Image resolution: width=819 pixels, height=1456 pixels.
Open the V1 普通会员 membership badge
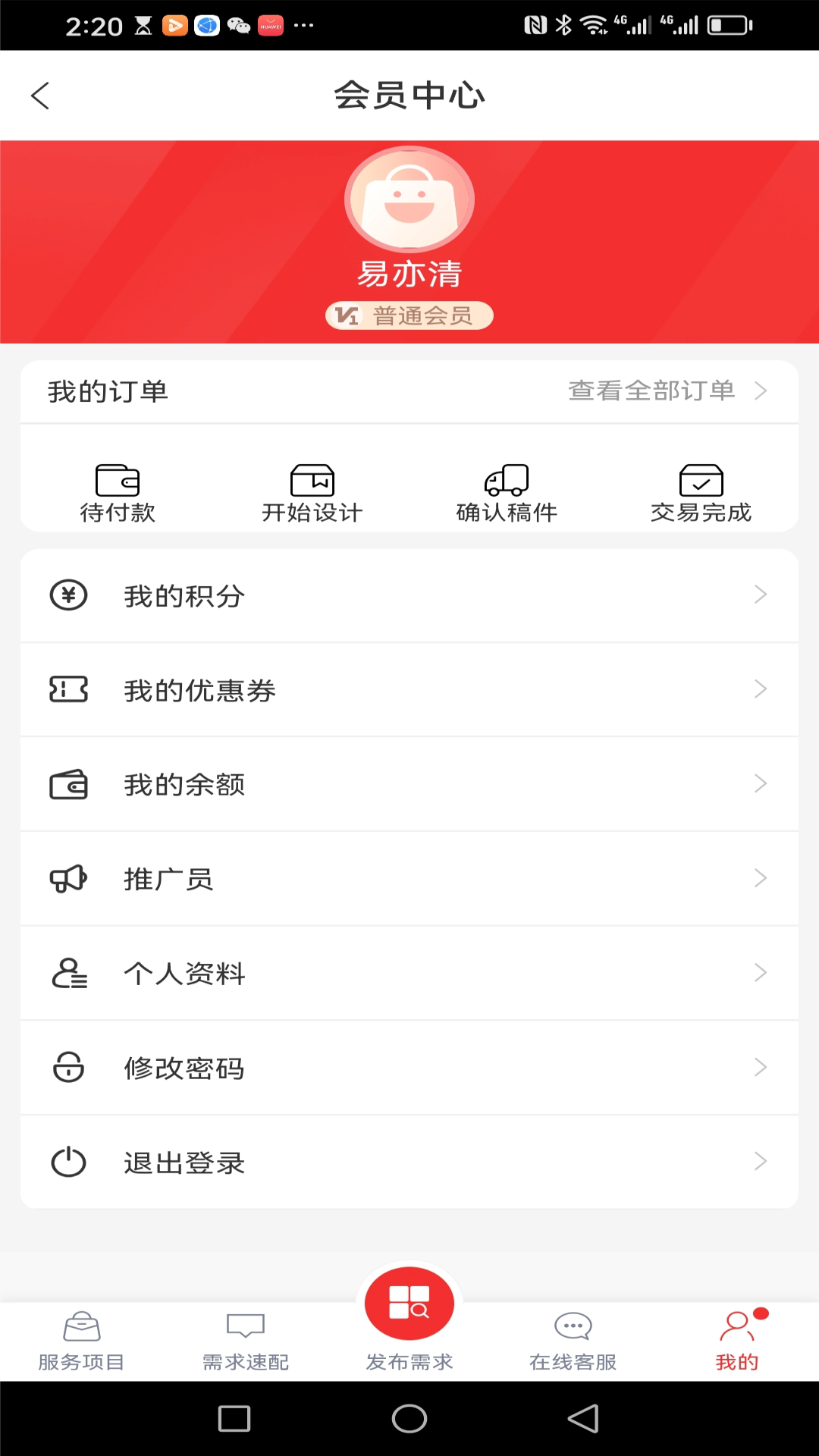click(x=409, y=315)
